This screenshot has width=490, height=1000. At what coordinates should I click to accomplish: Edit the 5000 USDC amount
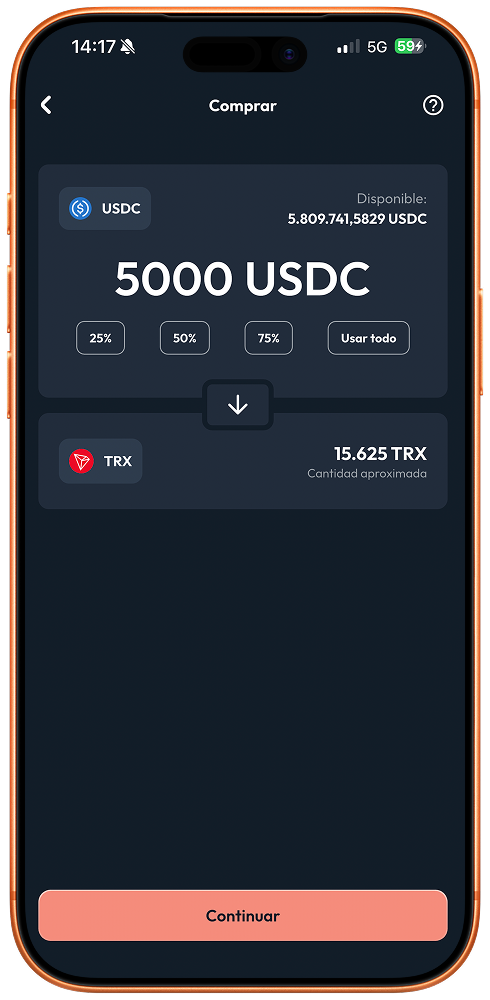pyautogui.click(x=242, y=279)
